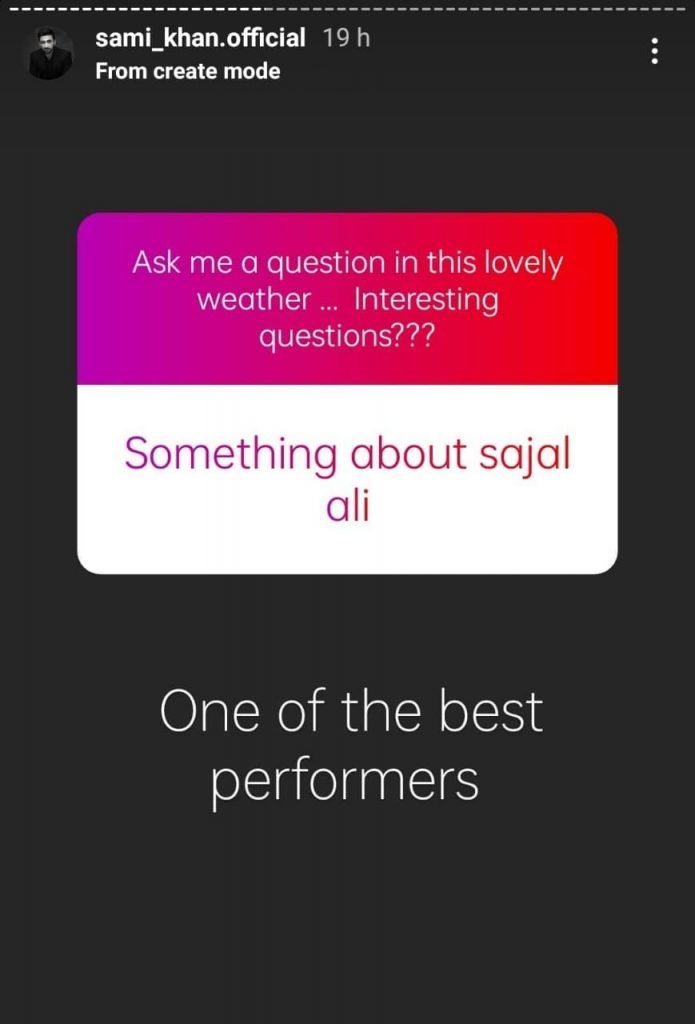This screenshot has width=695, height=1024.
Task: Open the story overflow menu
Action: [654, 51]
